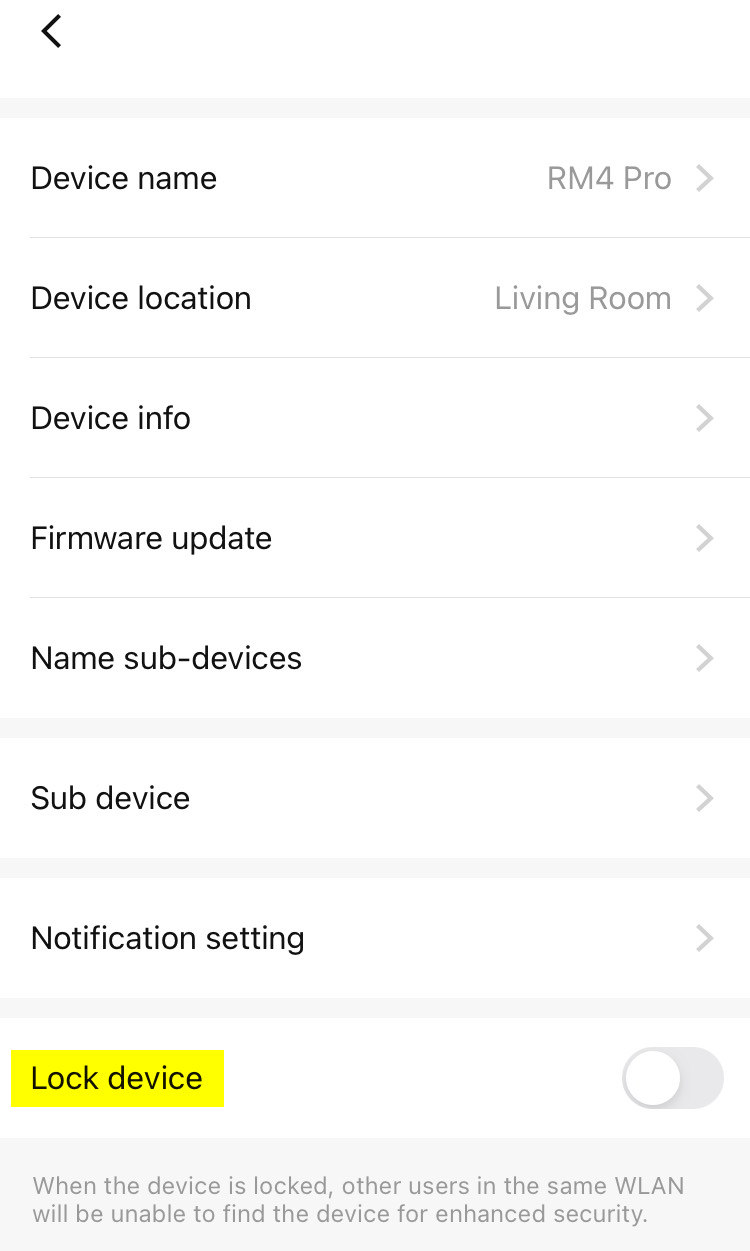Go back using the top arrow
This screenshot has height=1251, width=750.
tap(51, 32)
